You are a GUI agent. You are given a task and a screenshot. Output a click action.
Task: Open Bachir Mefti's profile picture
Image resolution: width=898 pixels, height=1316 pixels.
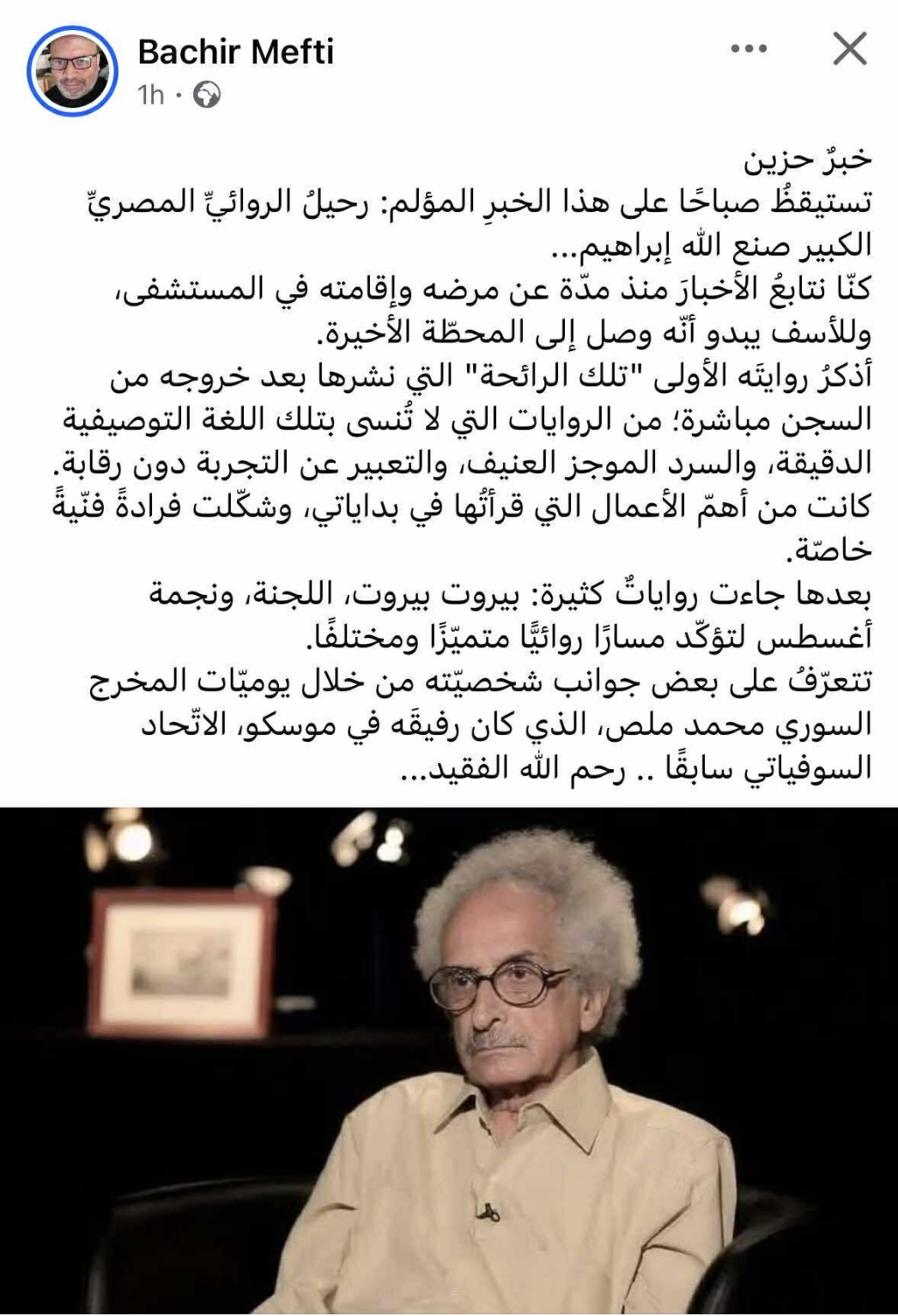pyautogui.click(x=72, y=70)
